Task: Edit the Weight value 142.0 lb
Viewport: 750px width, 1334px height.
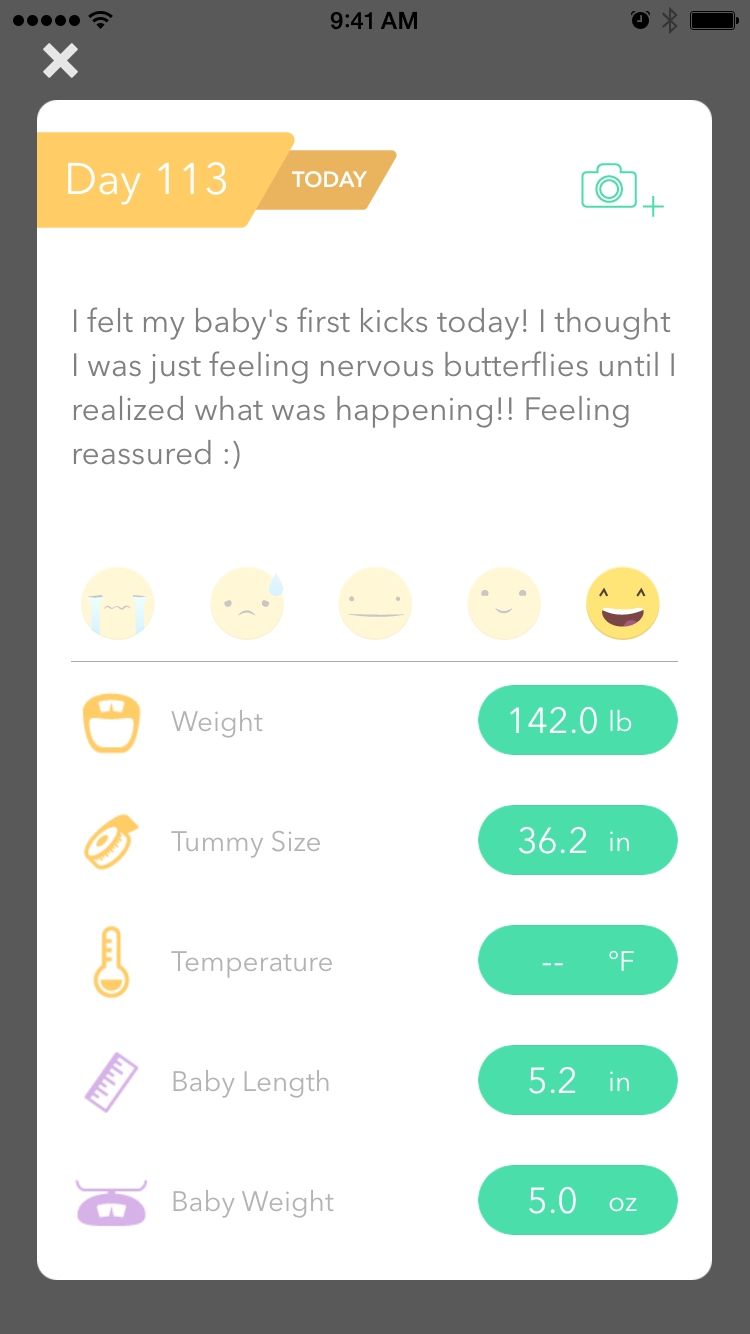Action: 578,720
